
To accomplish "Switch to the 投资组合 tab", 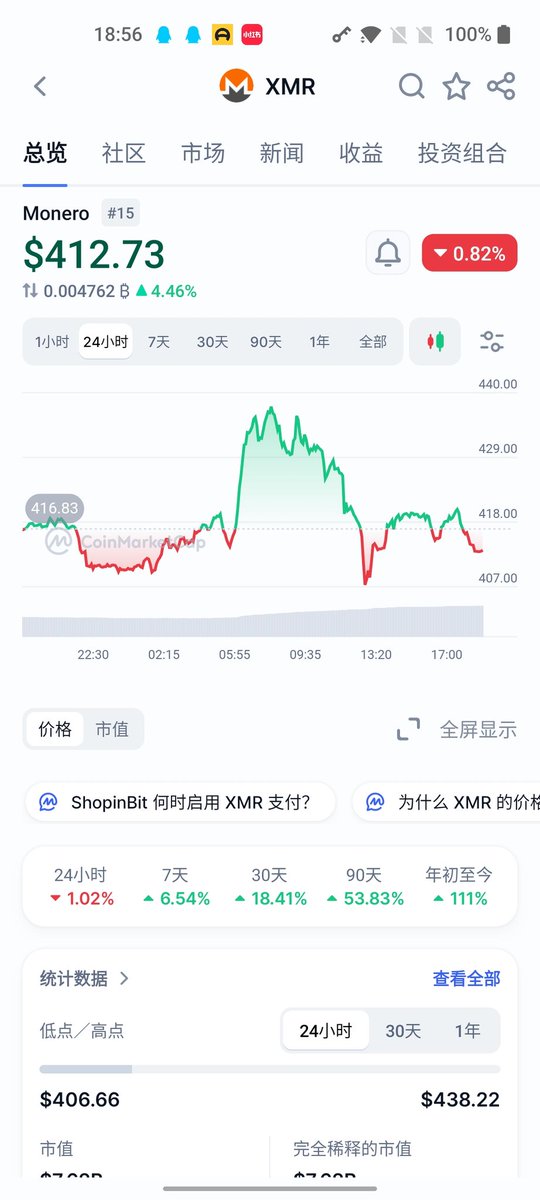I will (x=462, y=153).
